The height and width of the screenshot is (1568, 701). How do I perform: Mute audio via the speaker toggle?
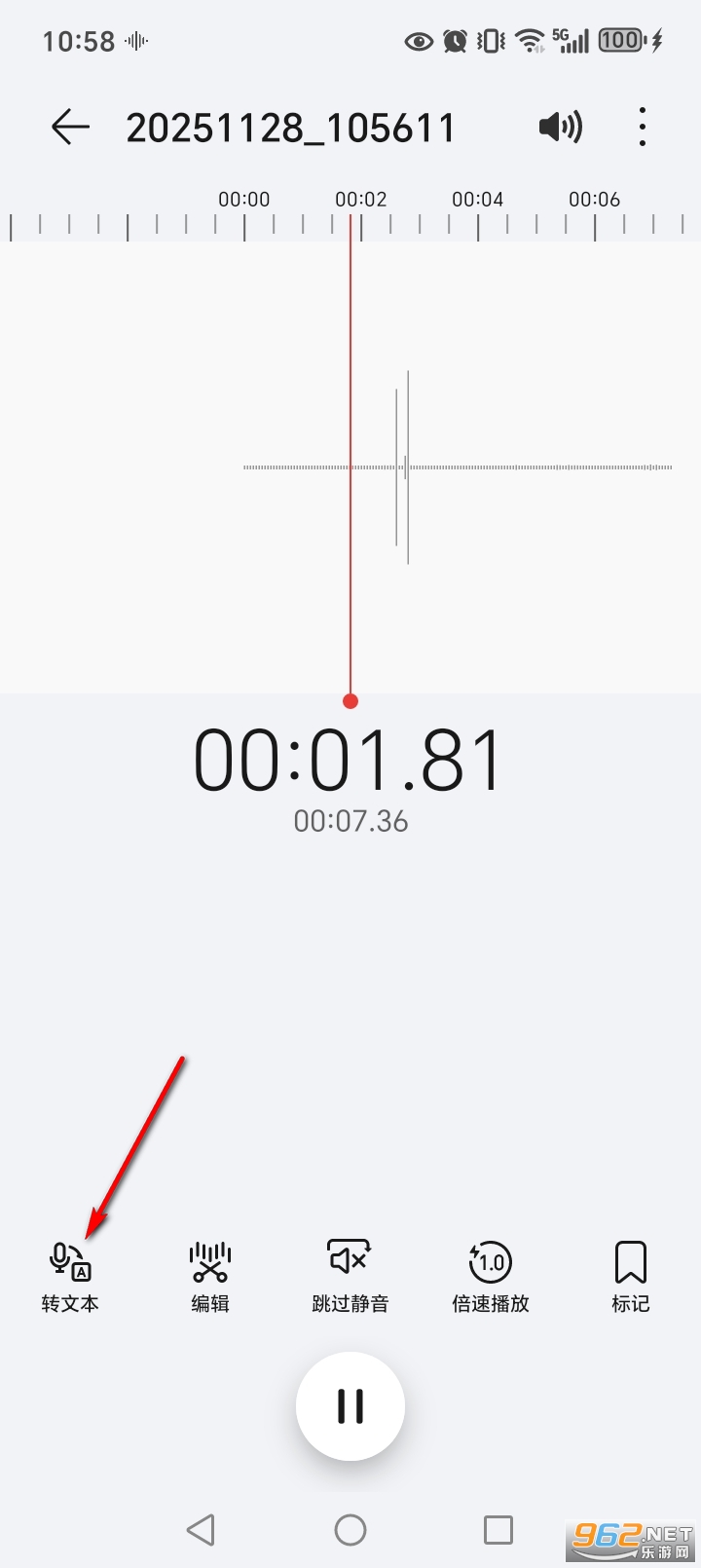tap(562, 126)
